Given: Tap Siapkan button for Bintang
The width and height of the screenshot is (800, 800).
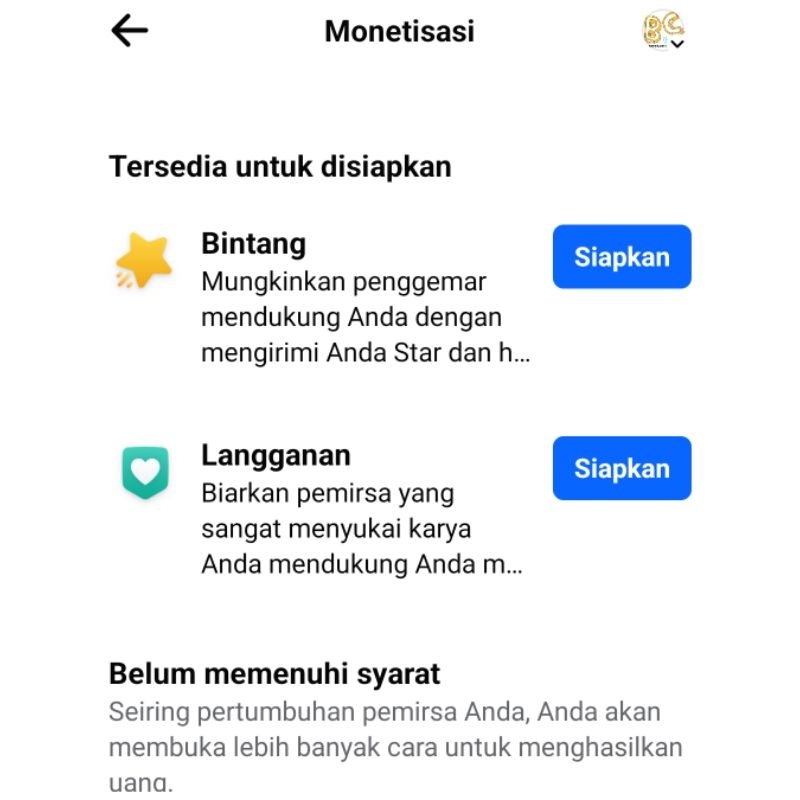Looking at the screenshot, I should point(621,257).
